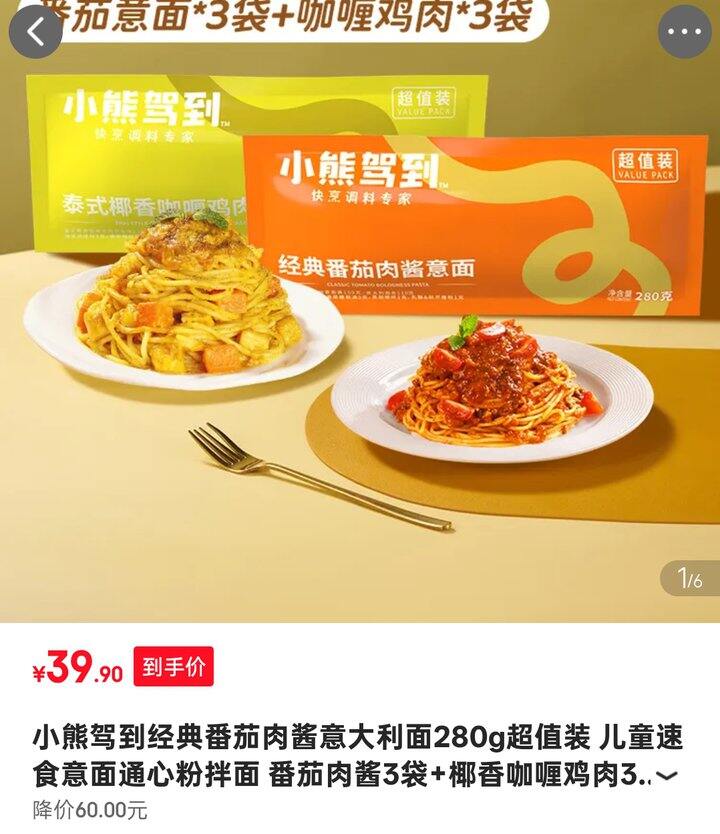Screen dimensions: 720x834
Task: Open the three-dot overflow menu
Action: (x=685, y=32)
